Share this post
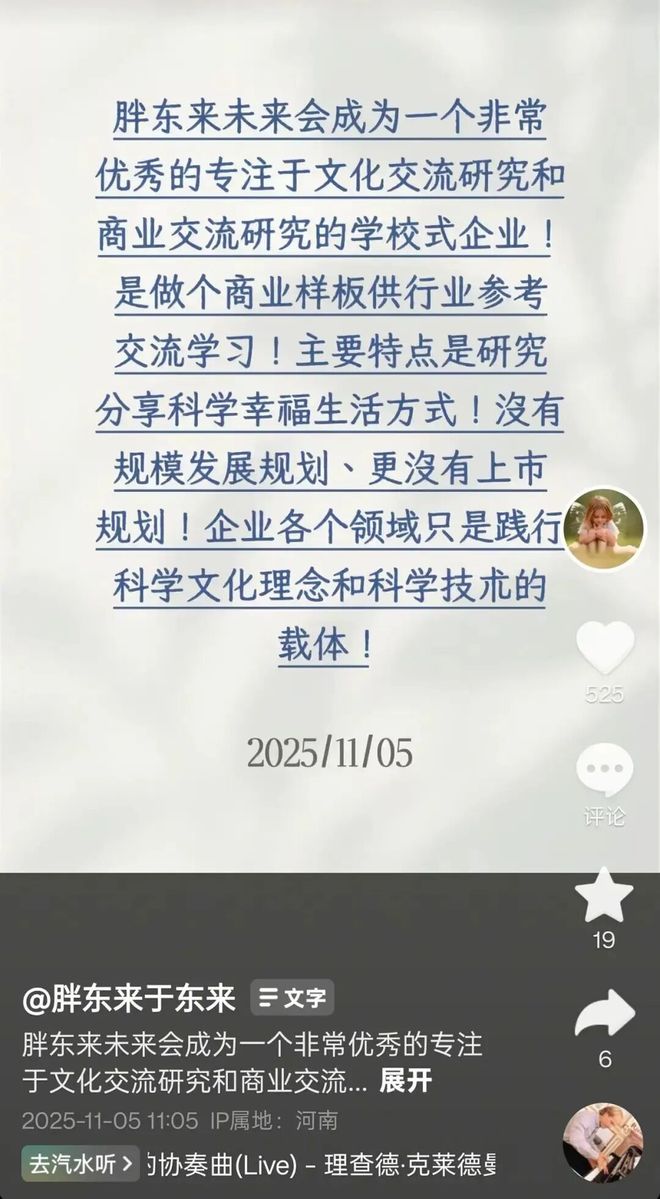 [605, 1015]
